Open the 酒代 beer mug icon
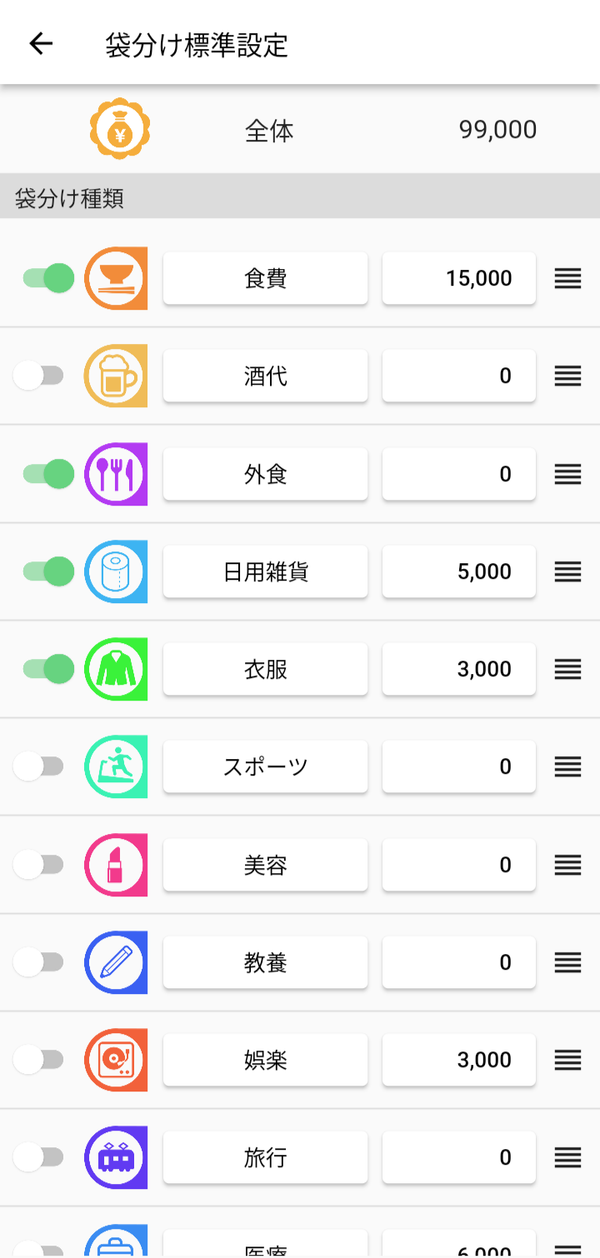600x1258 pixels. 116,376
